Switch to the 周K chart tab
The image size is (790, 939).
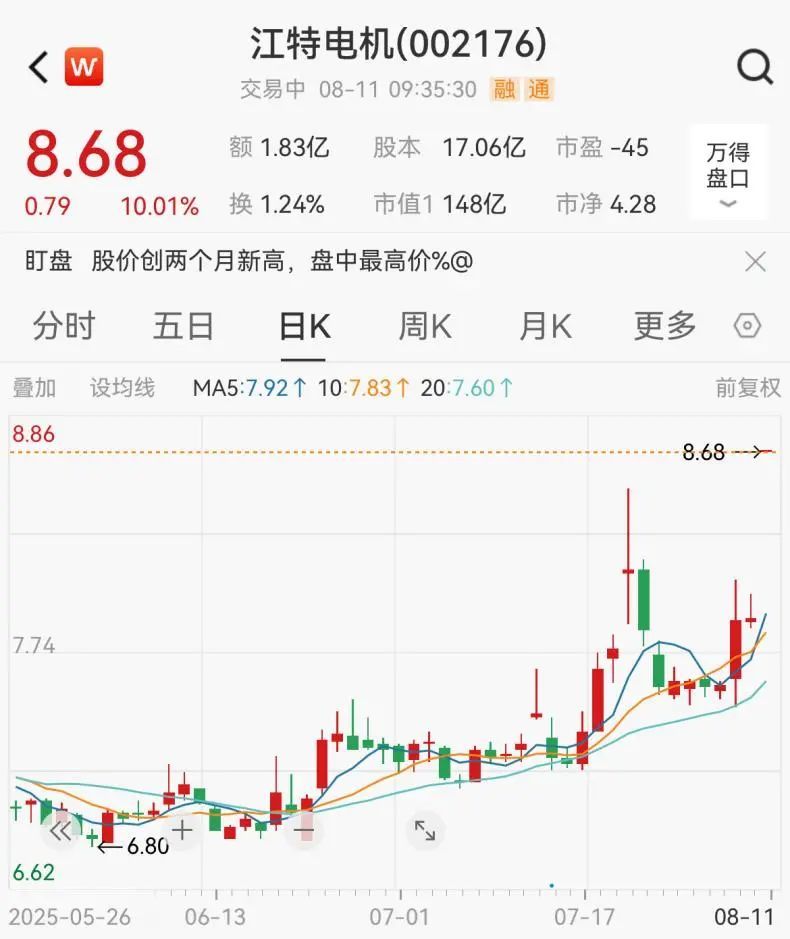click(425, 326)
